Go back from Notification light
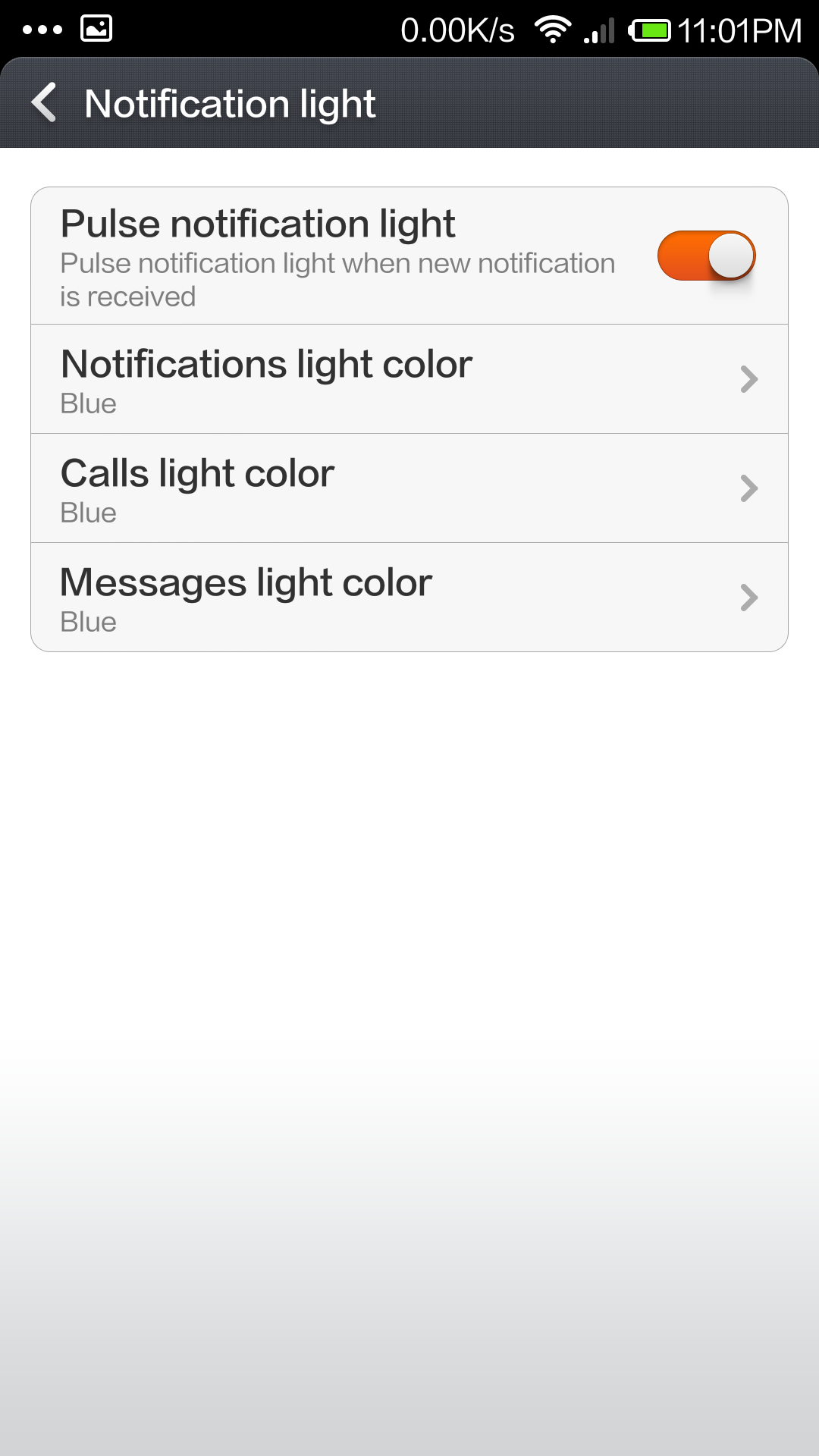Screen dimensions: 819x1456 45,103
